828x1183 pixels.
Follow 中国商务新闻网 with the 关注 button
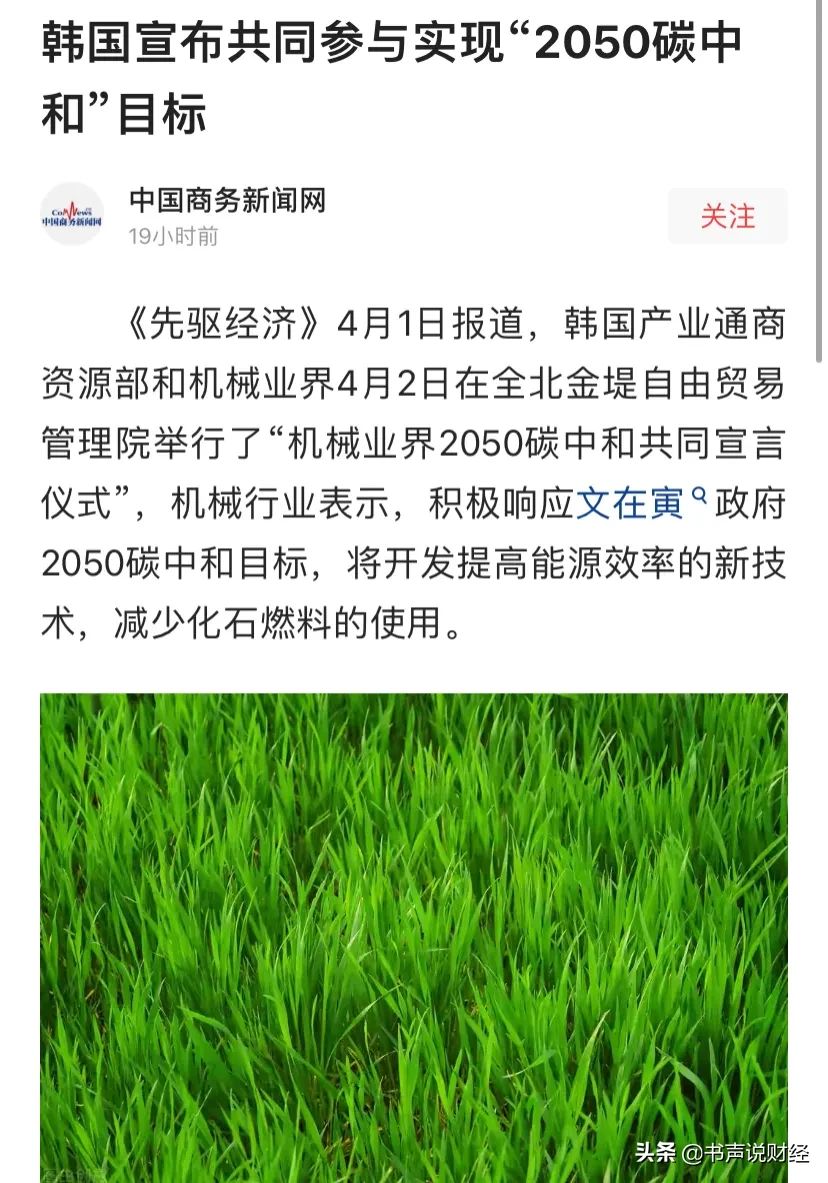(727, 216)
